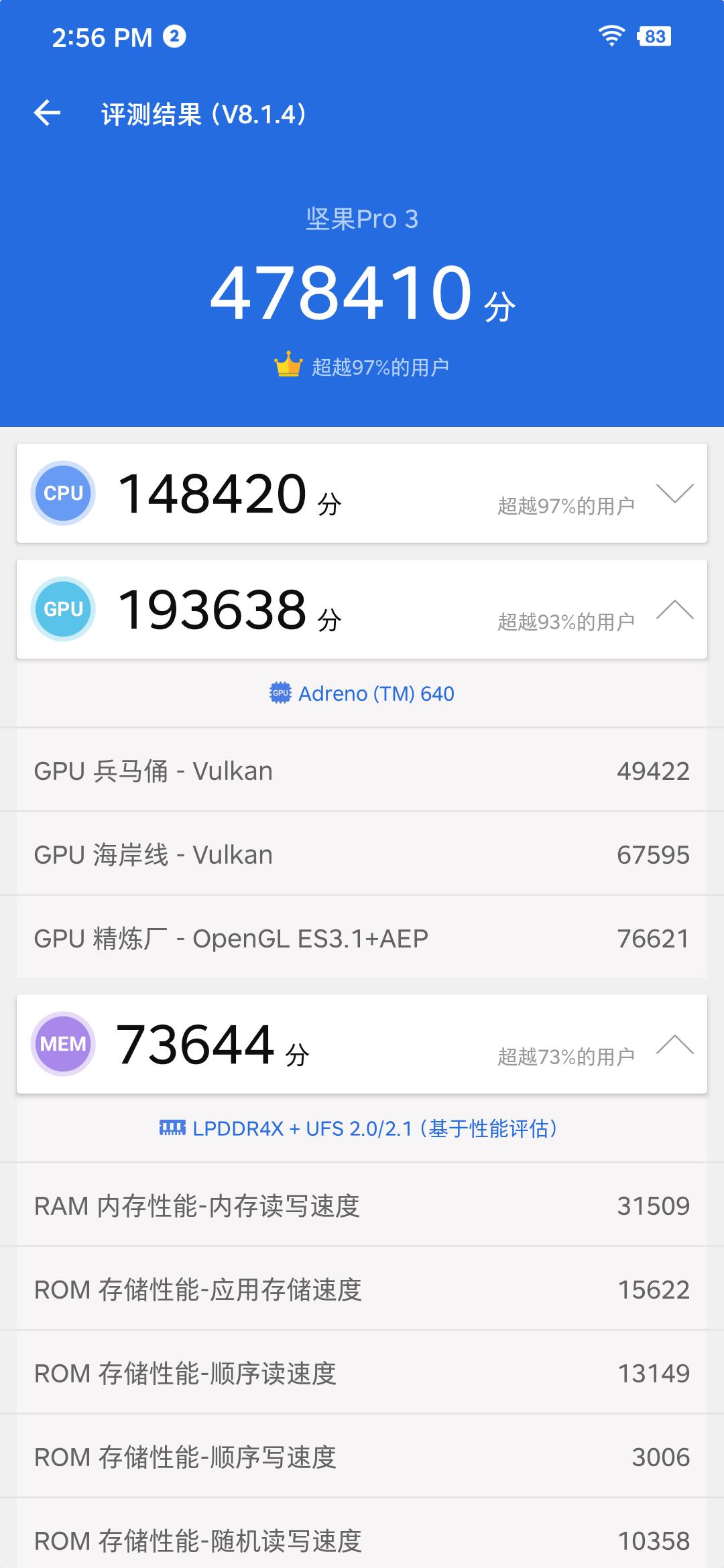The image size is (724, 1568).
Task: Tap the notification badge showing 2
Action: click(x=175, y=37)
